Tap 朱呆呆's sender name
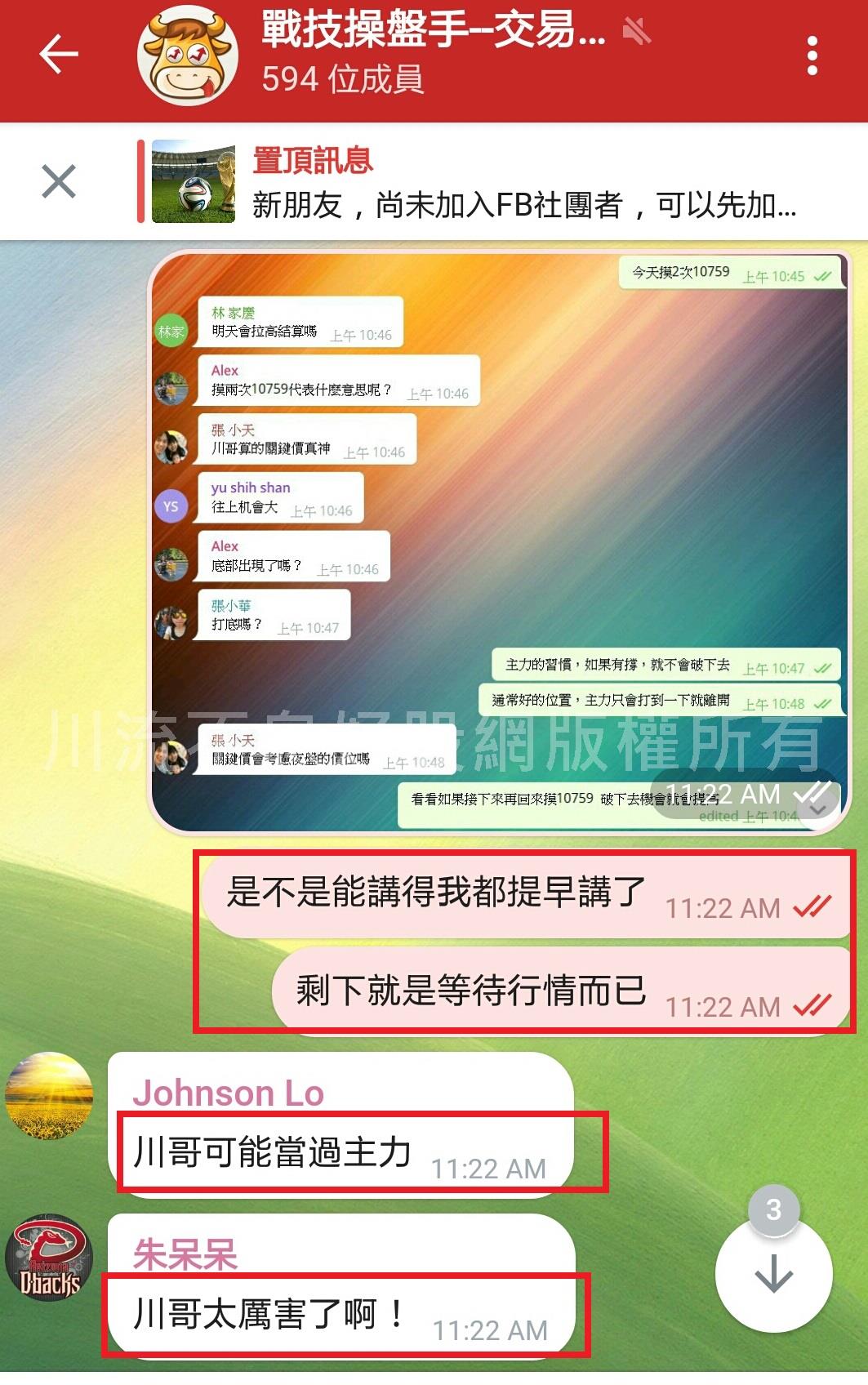This screenshot has width=868, height=1385. click(x=185, y=1254)
